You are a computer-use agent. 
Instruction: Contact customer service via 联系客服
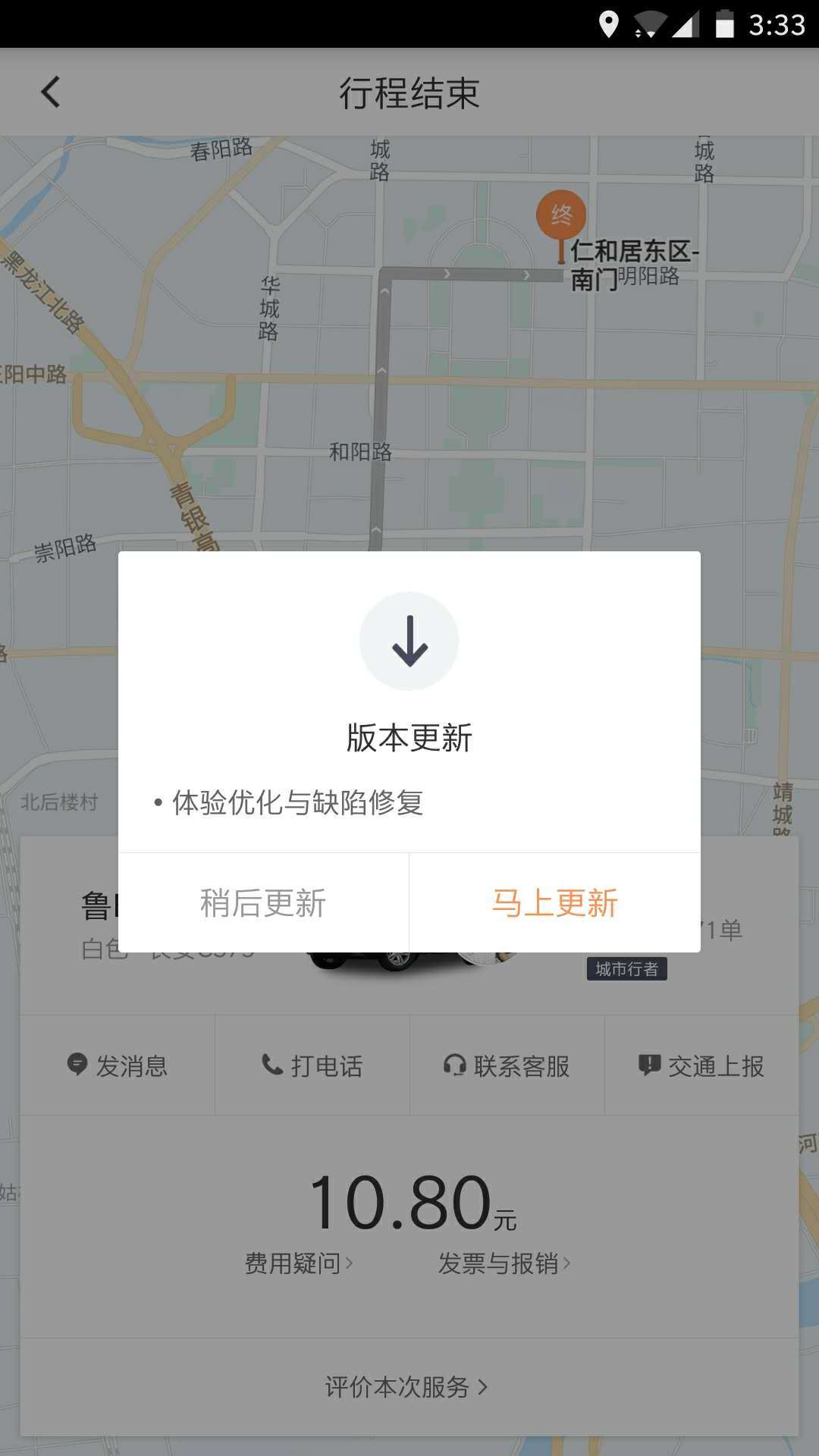point(507,1065)
